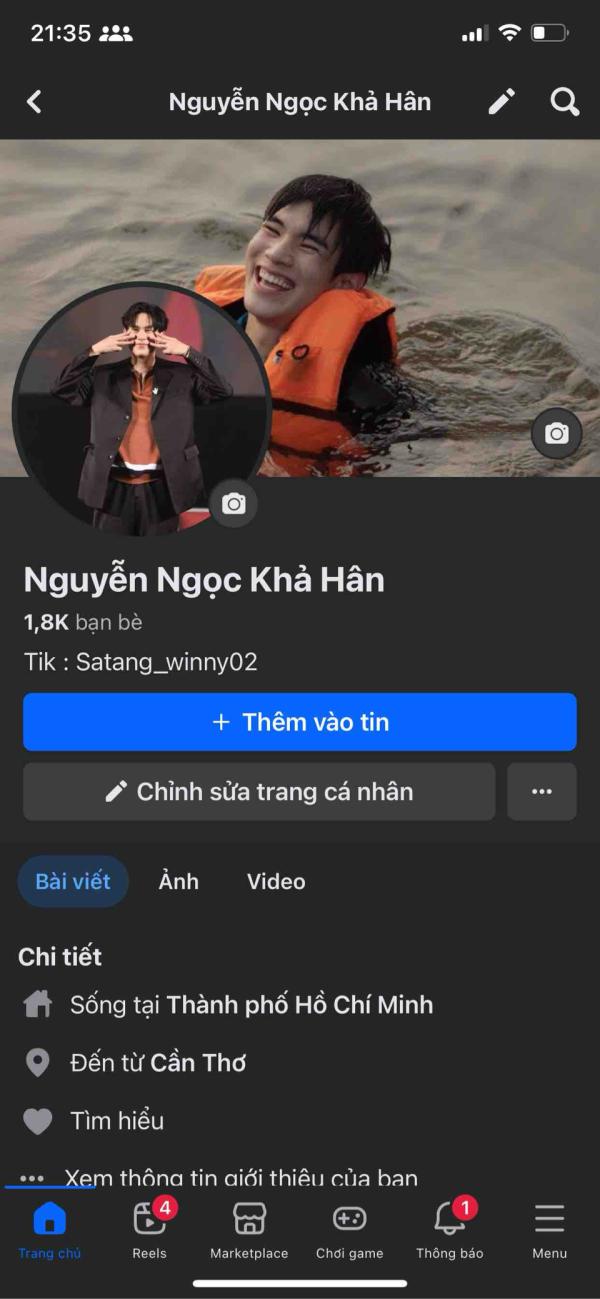Open the Chơi game tab
The height and width of the screenshot is (1299, 600).
point(349,1230)
